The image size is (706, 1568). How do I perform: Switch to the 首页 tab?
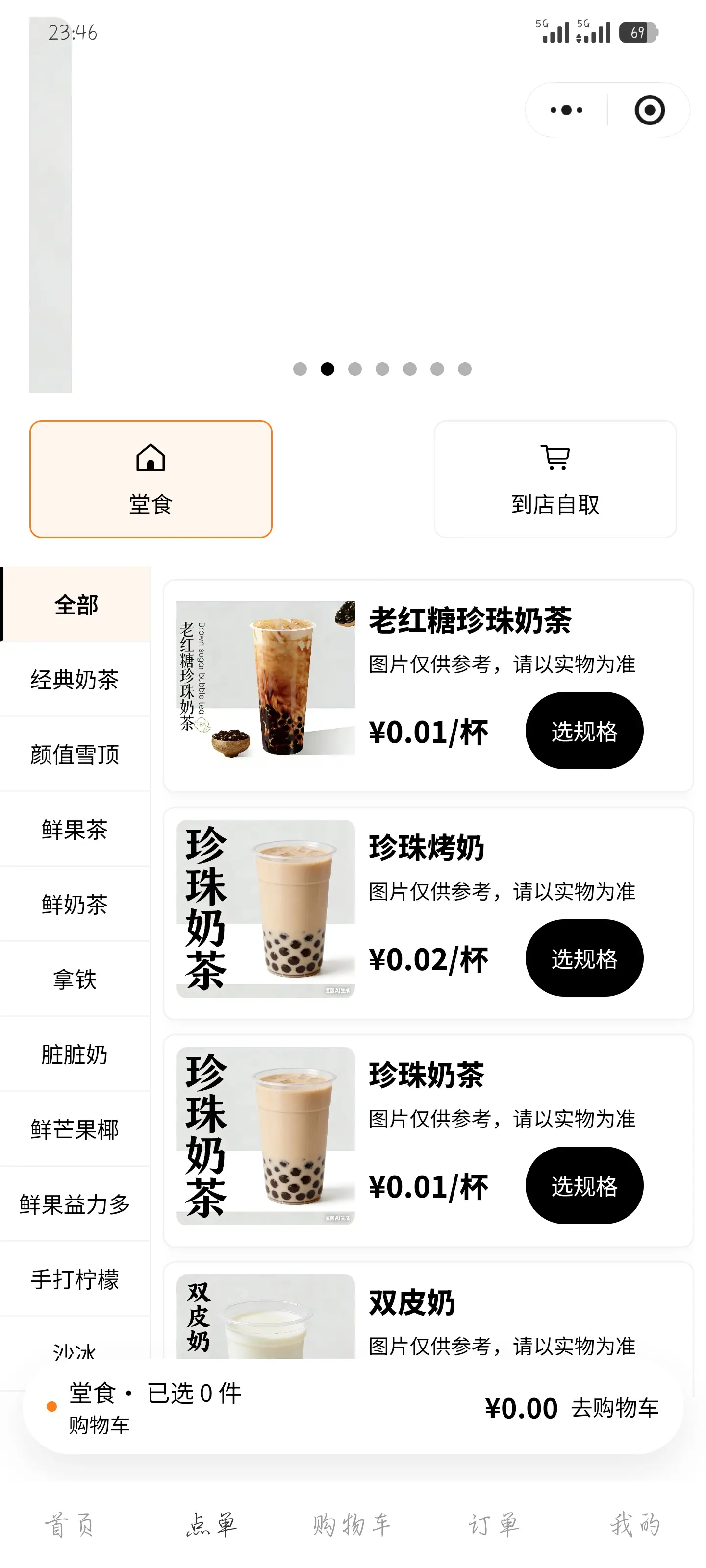[x=70, y=1524]
